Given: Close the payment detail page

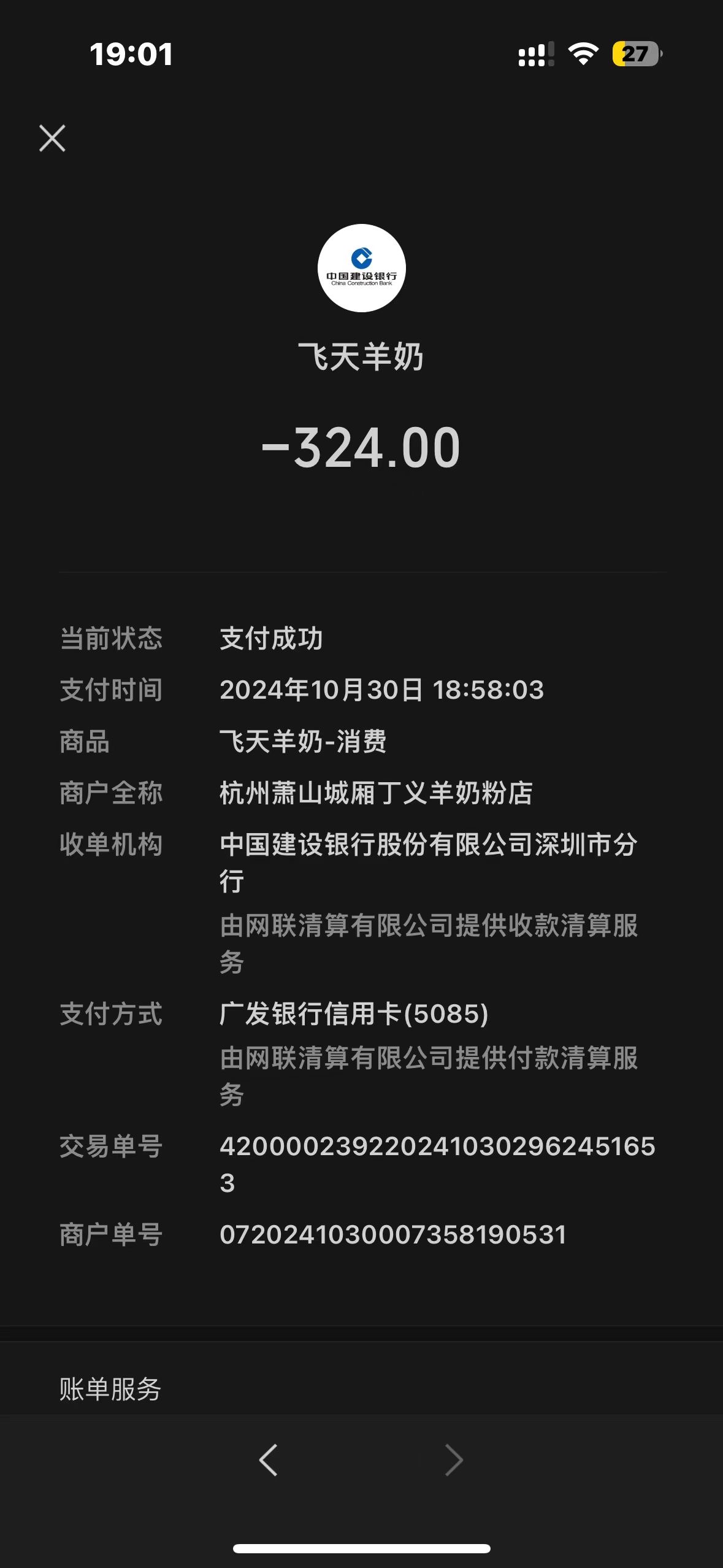Looking at the screenshot, I should point(52,138).
